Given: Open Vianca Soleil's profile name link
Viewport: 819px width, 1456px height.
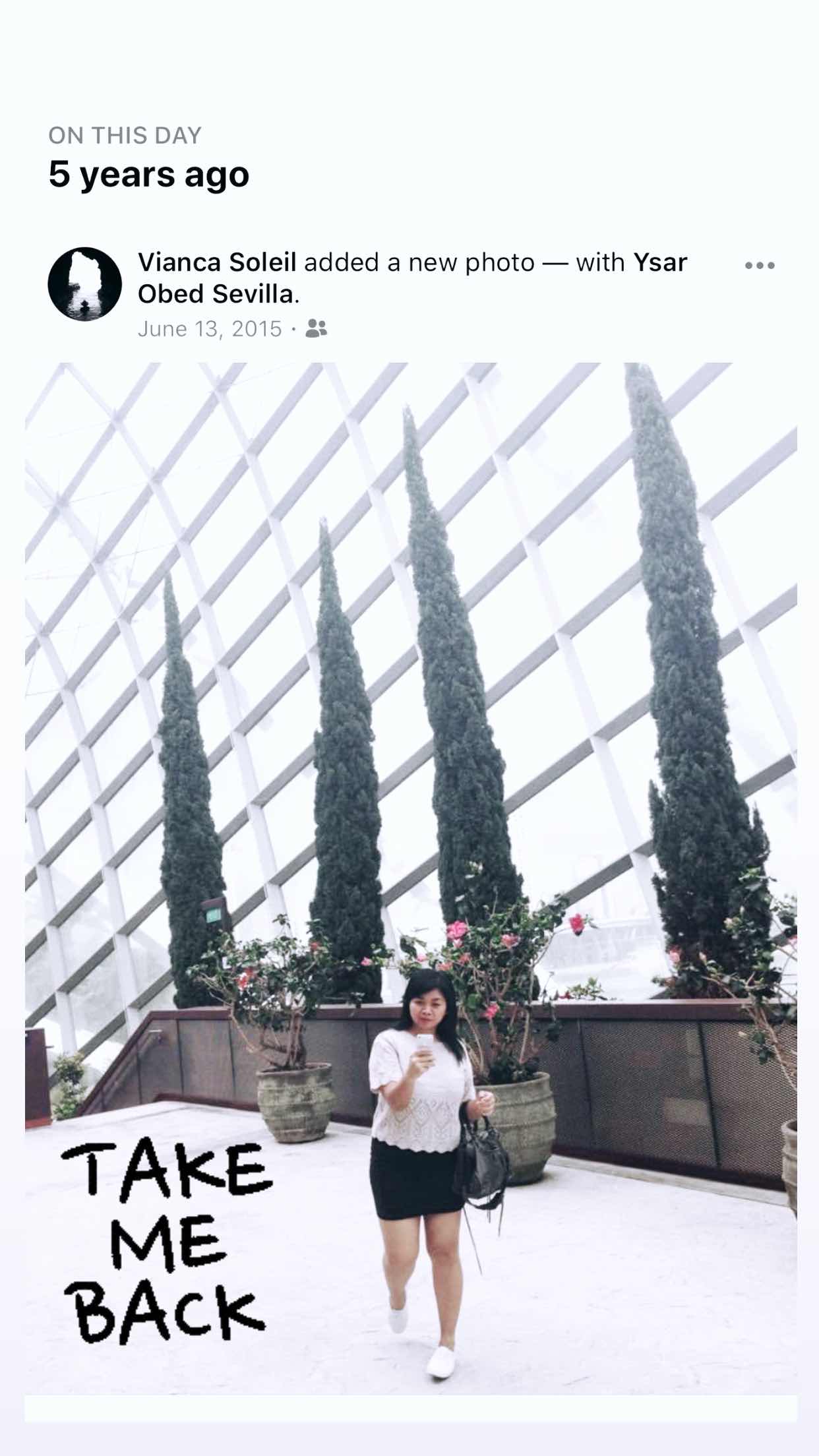Looking at the screenshot, I should point(217,262).
